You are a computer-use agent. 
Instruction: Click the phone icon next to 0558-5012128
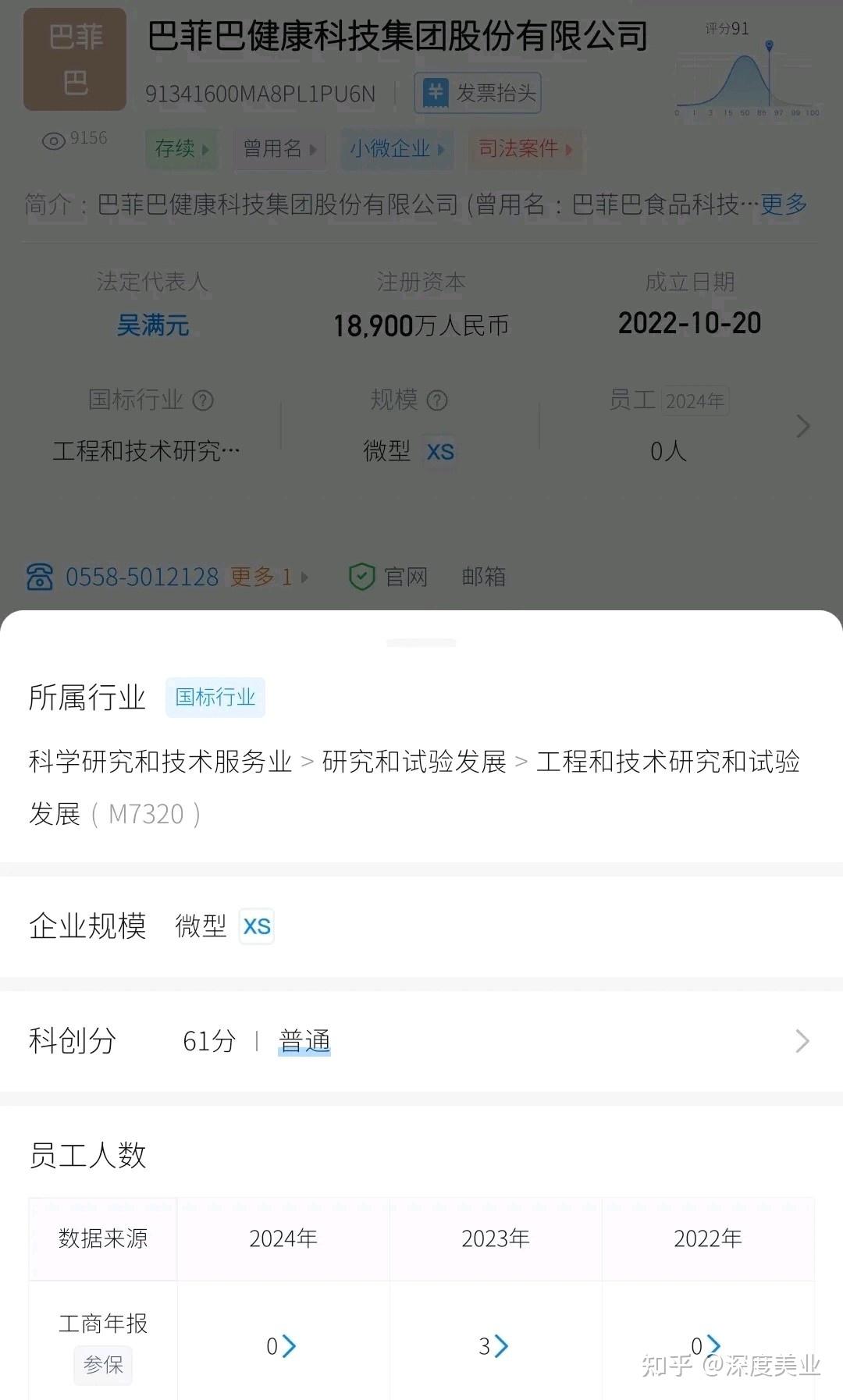point(39,577)
